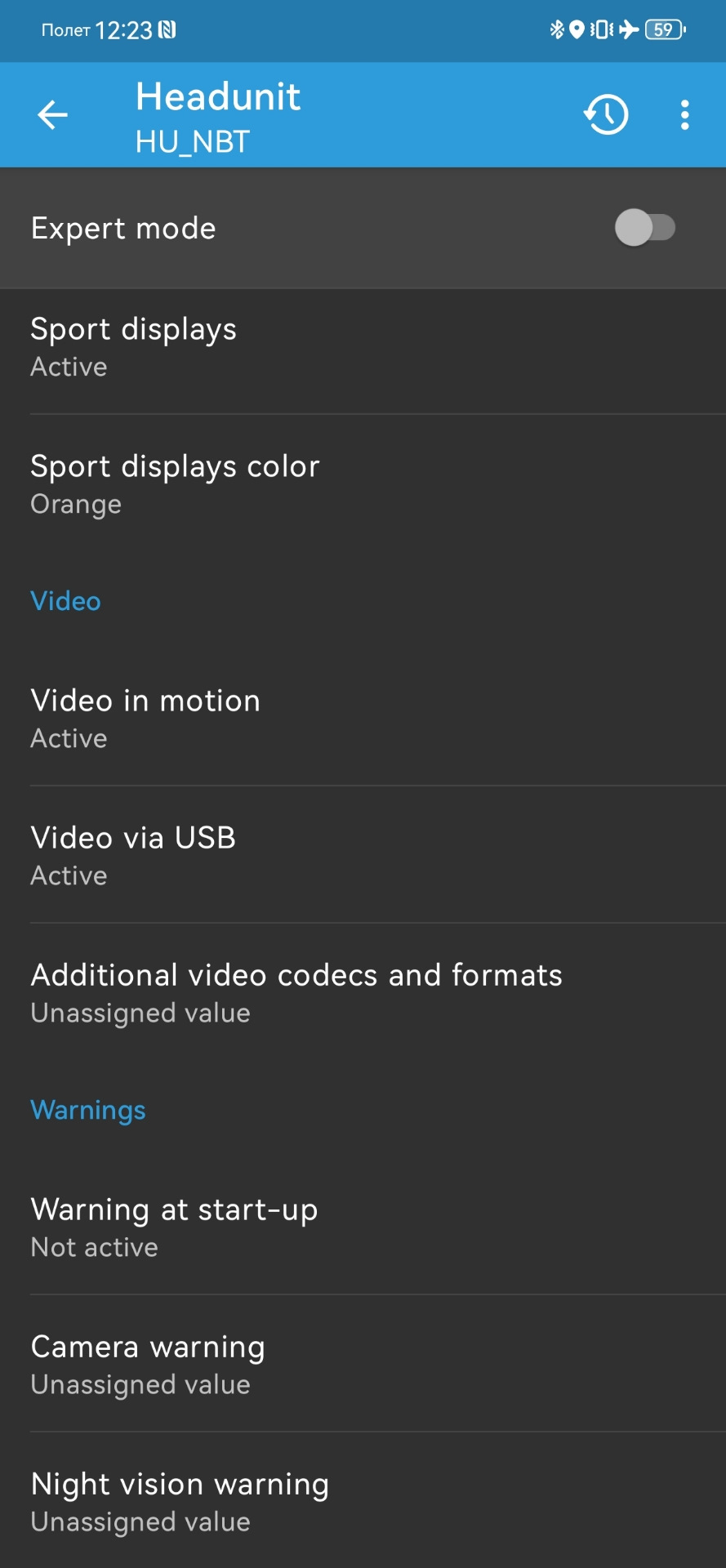Open Additional video codecs and formats
This screenshot has width=726, height=1568.
tap(363, 993)
